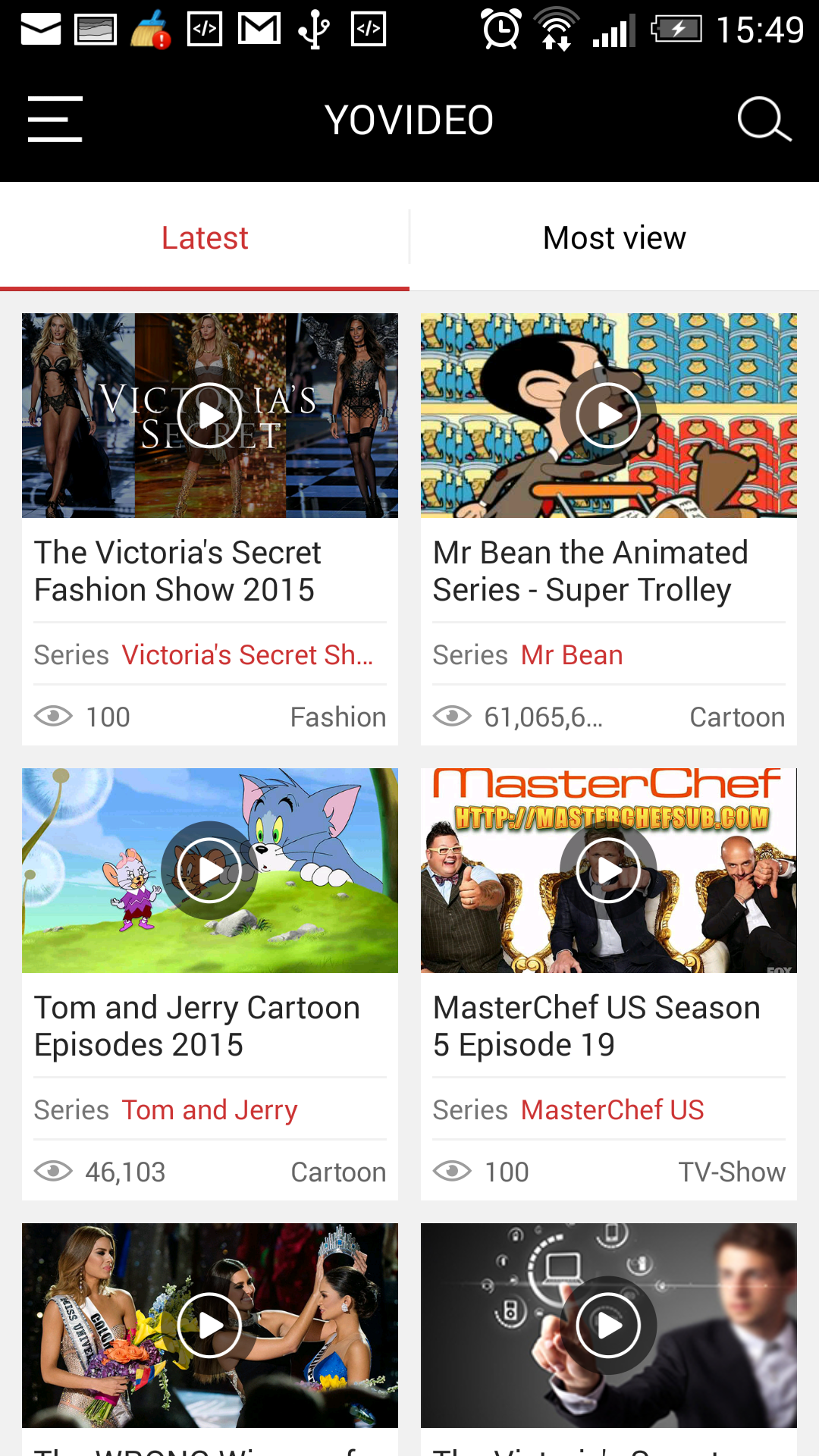Open the search icon
Viewport: 819px width, 1456px height.
(764, 119)
